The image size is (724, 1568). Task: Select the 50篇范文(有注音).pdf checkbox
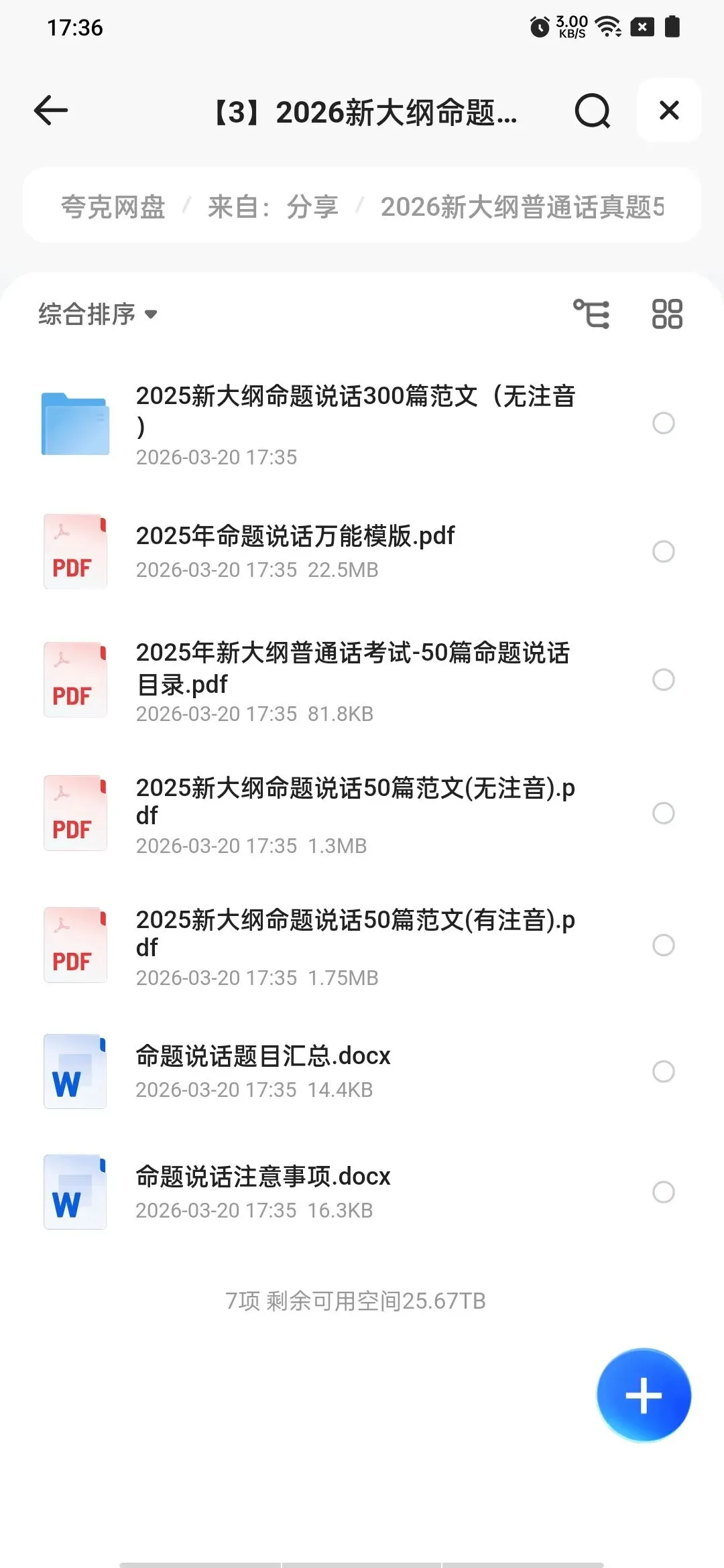(x=664, y=945)
